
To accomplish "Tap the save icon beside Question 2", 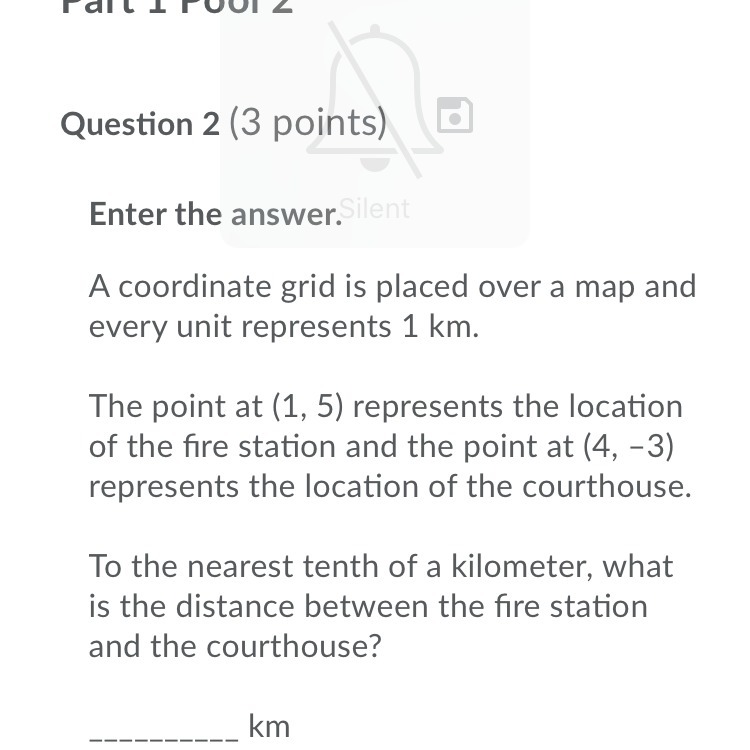I will [x=455, y=116].
